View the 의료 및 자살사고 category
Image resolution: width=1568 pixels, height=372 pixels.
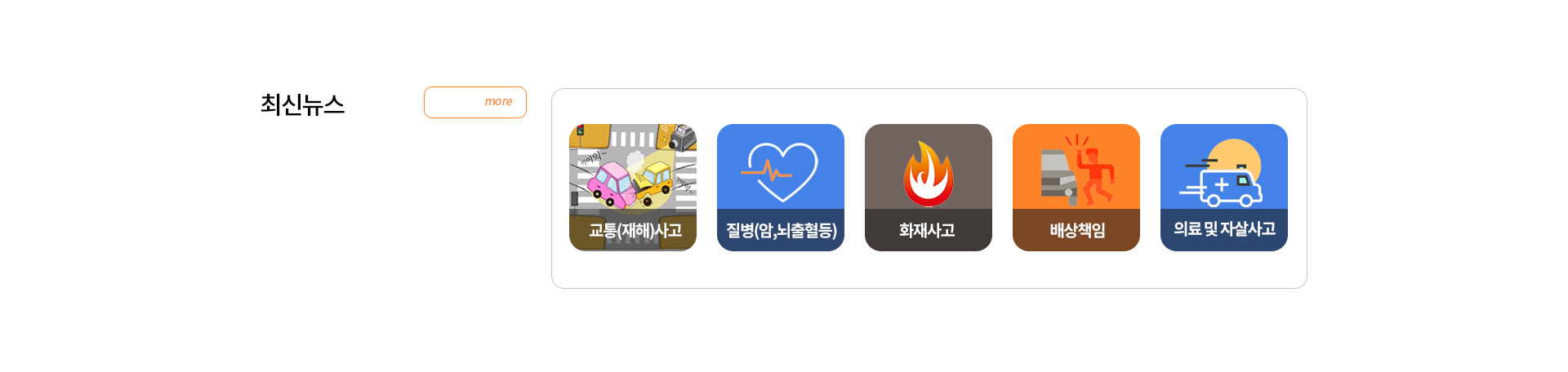1223,188
